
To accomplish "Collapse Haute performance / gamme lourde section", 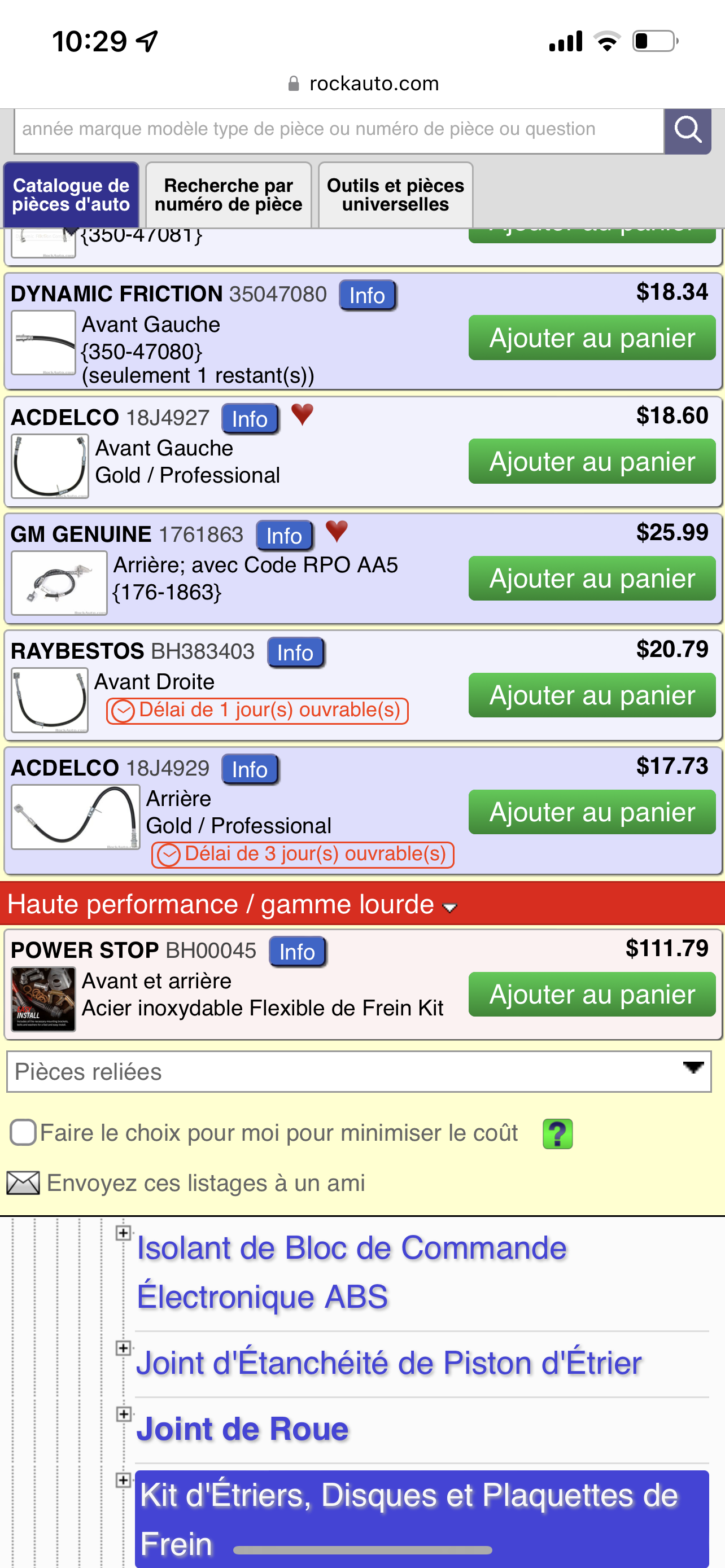I will point(450,908).
